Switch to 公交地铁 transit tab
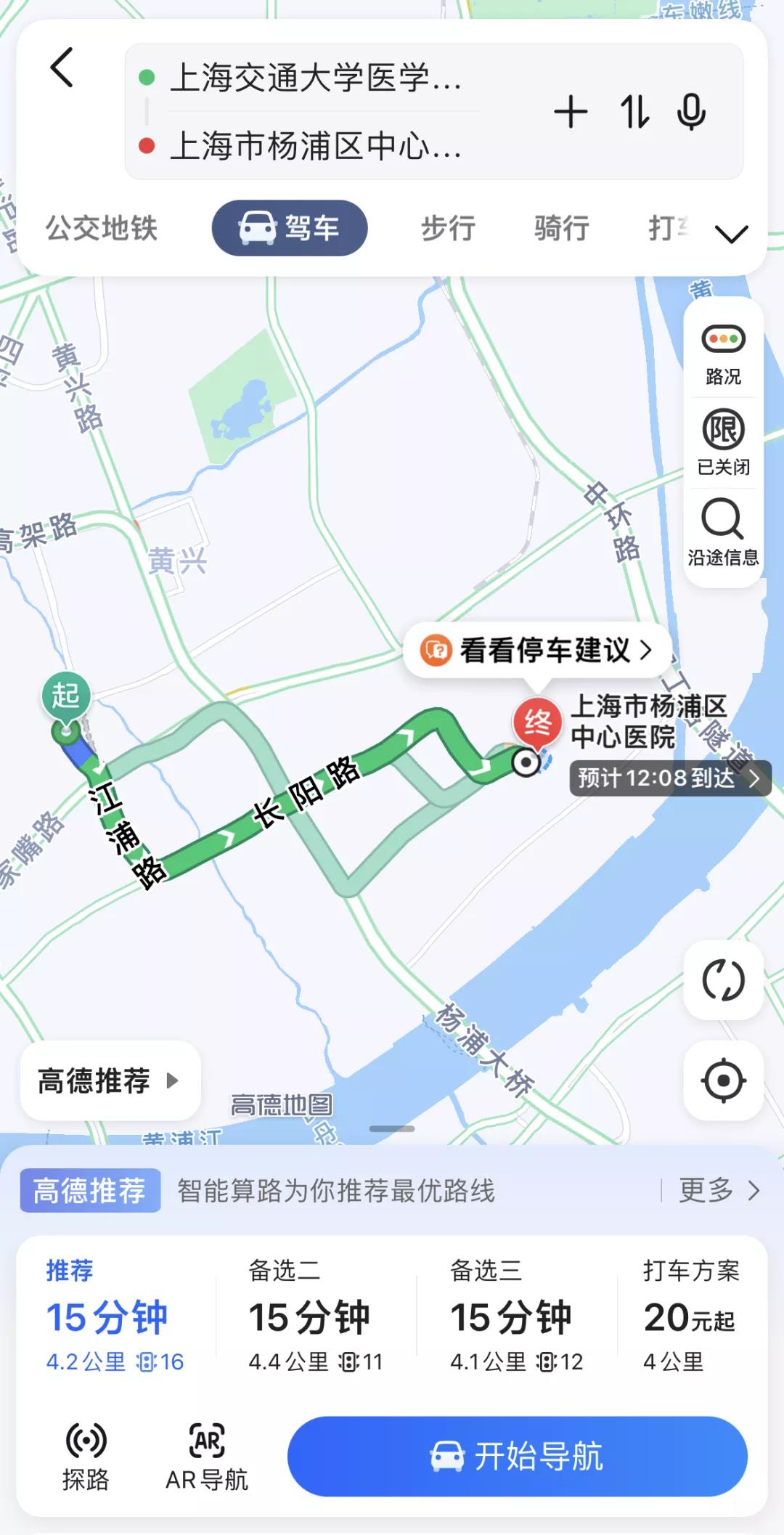784x1535 pixels. tap(102, 228)
